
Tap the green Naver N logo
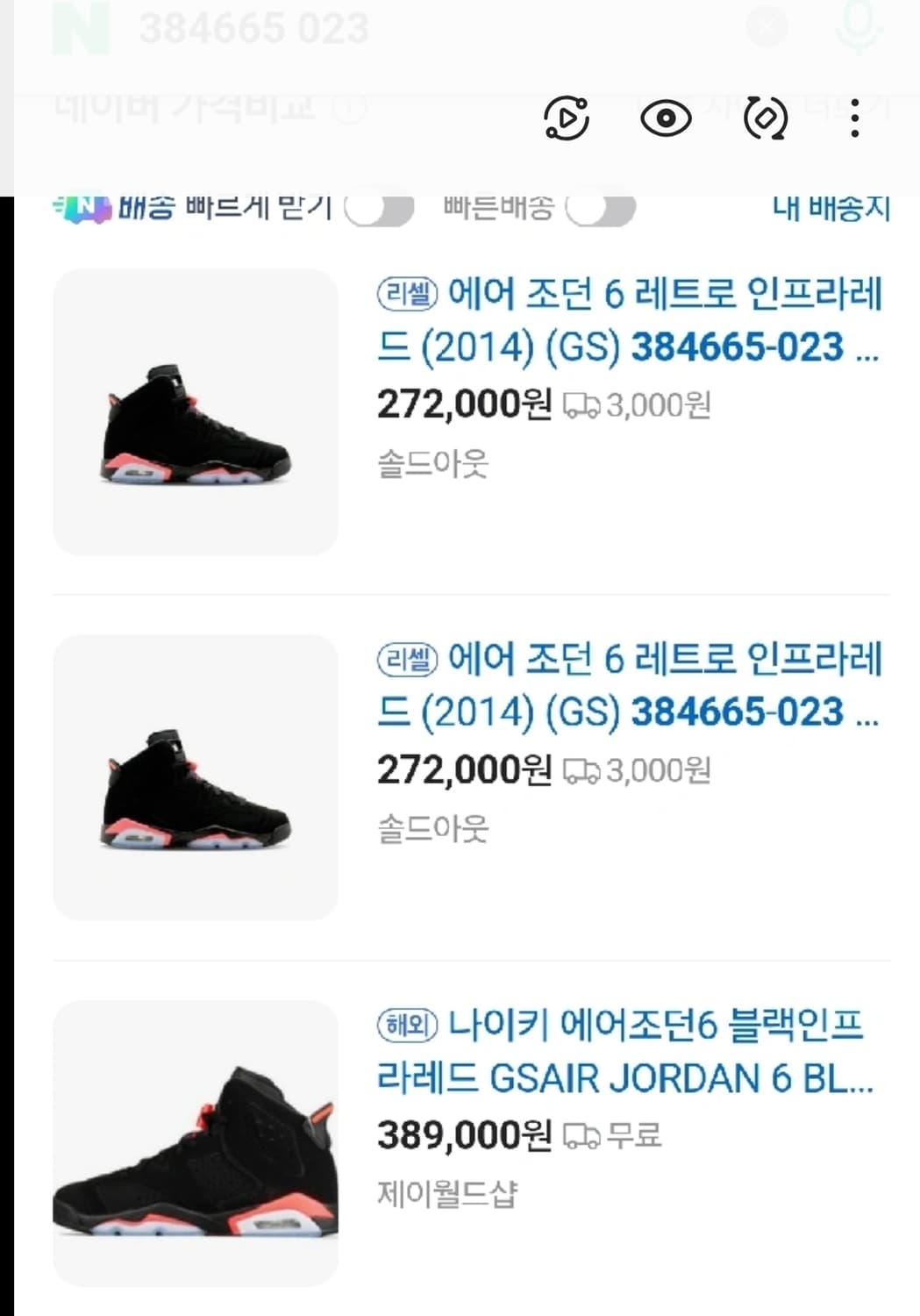click(x=82, y=25)
